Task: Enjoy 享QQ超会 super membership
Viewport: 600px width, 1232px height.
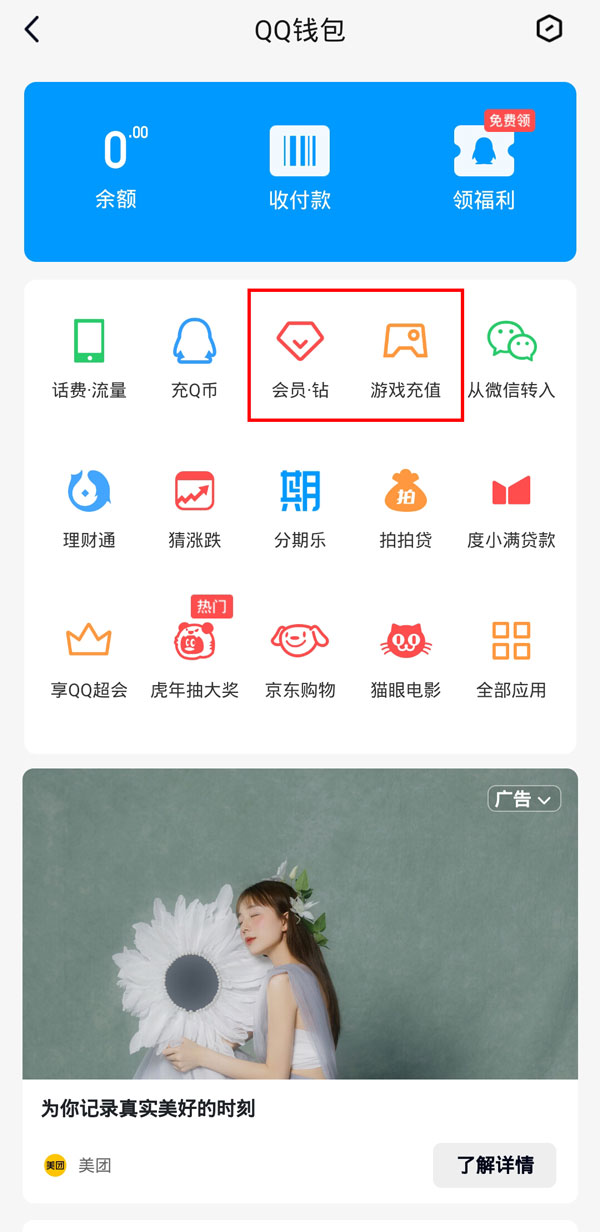Action: coord(89,658)
